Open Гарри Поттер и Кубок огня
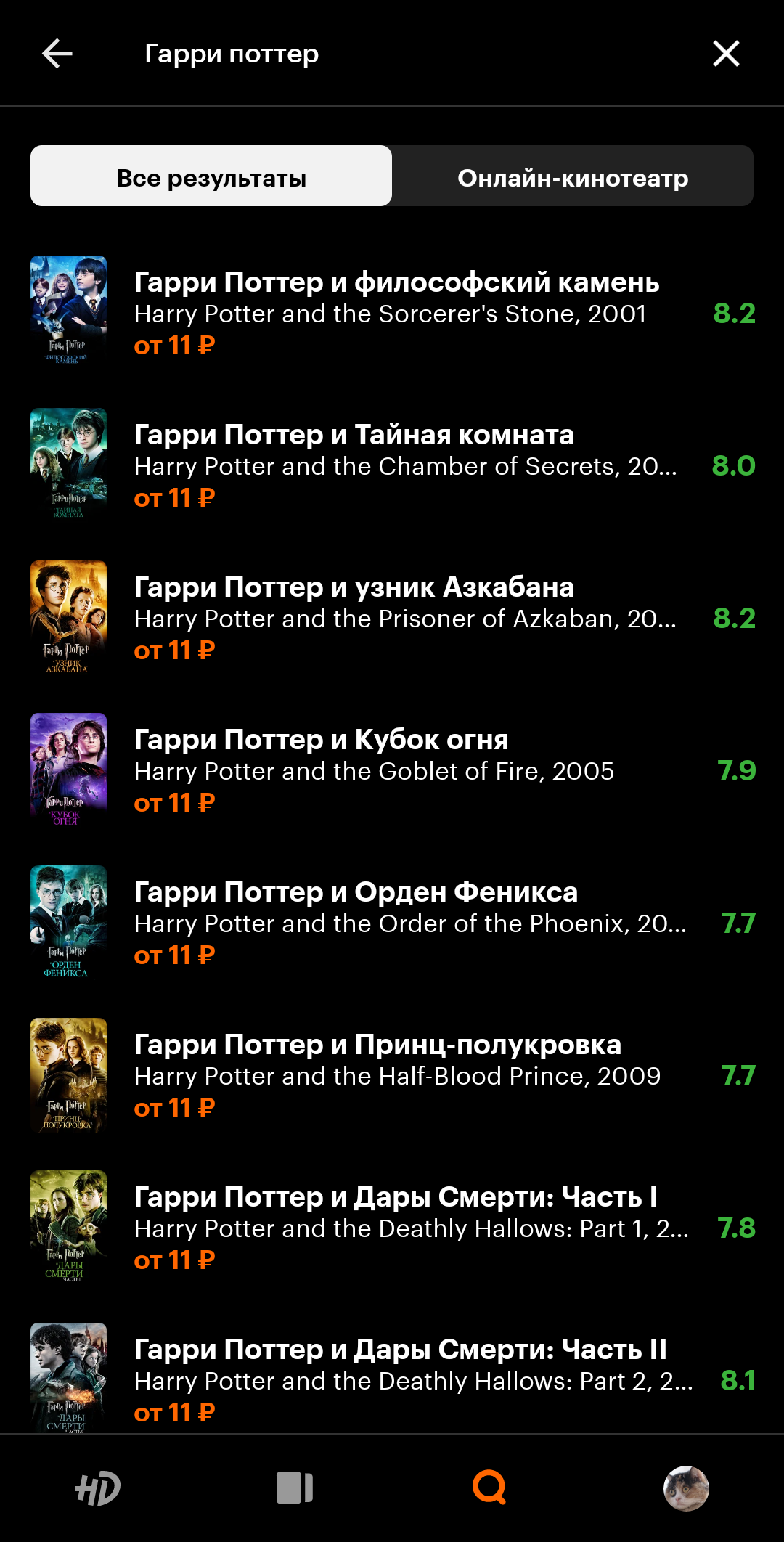This screenshot has width=784, height=1542. (x=322, y=740)
